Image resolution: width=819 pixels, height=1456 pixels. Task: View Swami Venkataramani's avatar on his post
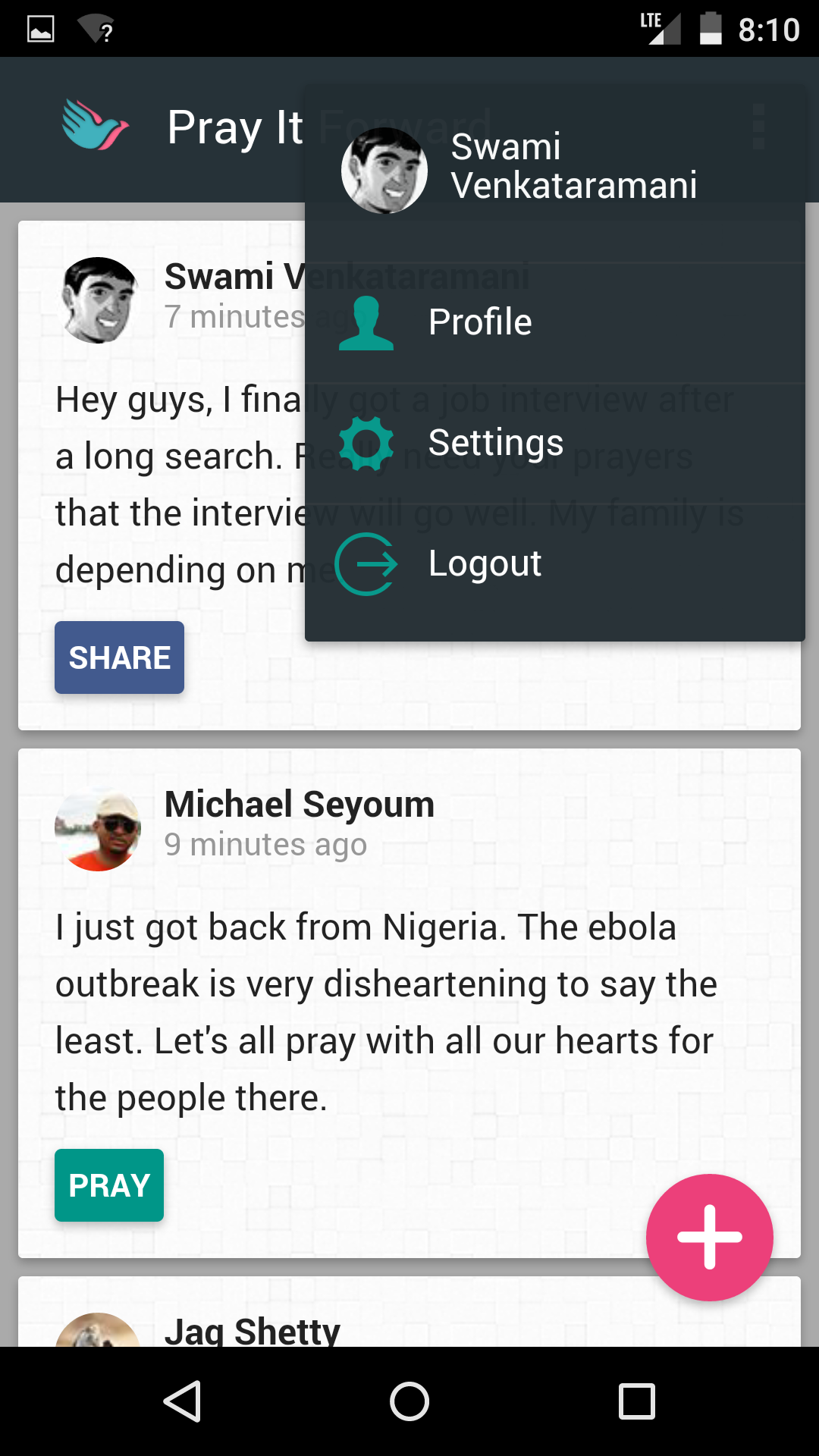tap(98, 300)
